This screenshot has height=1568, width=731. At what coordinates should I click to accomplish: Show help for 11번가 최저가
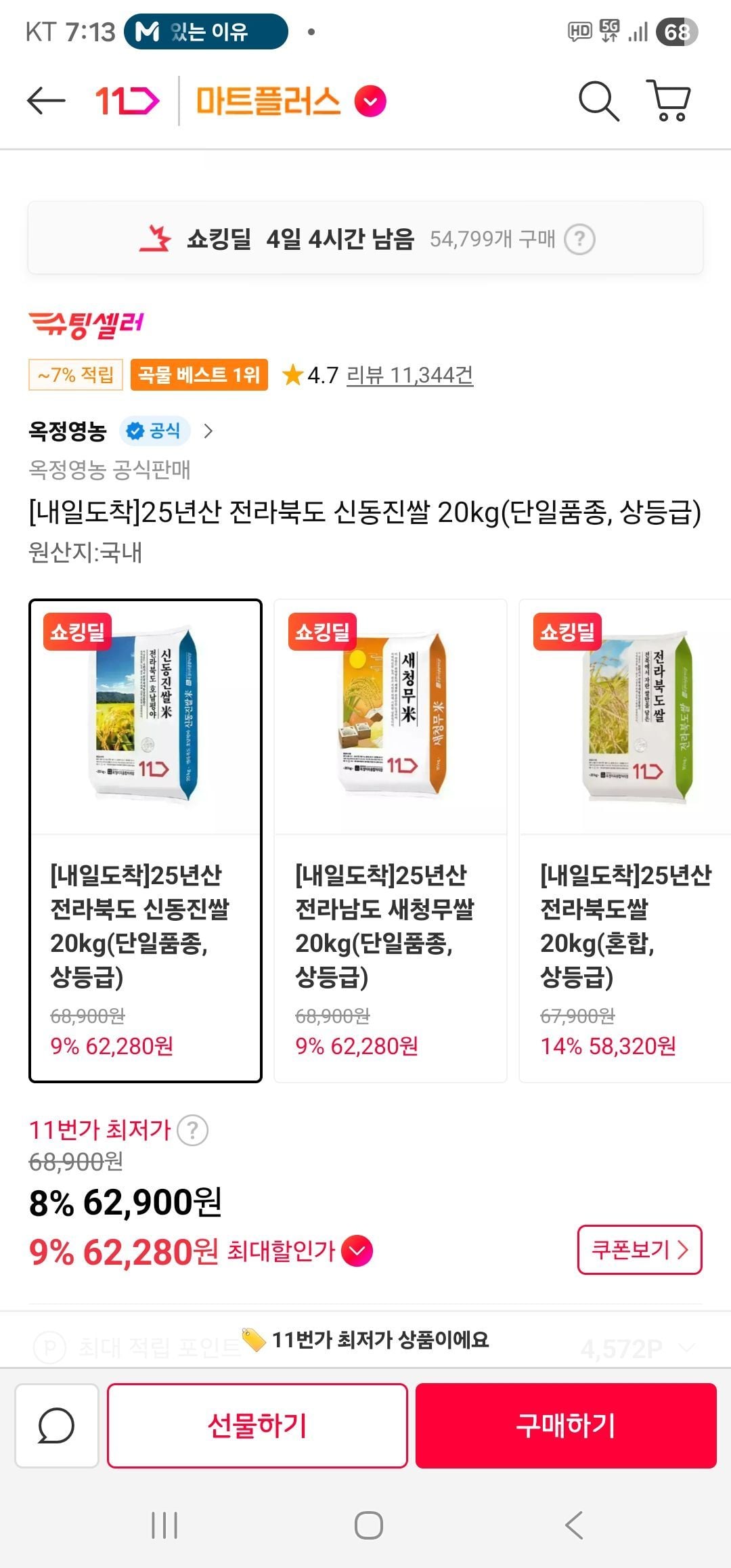point(193,1130)
